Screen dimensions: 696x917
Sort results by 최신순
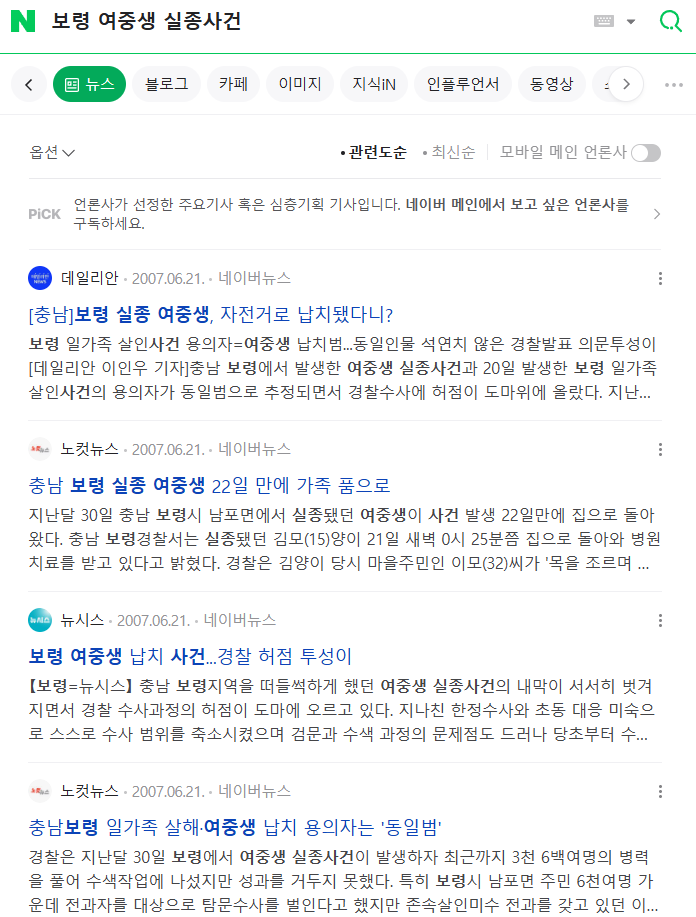452,152
